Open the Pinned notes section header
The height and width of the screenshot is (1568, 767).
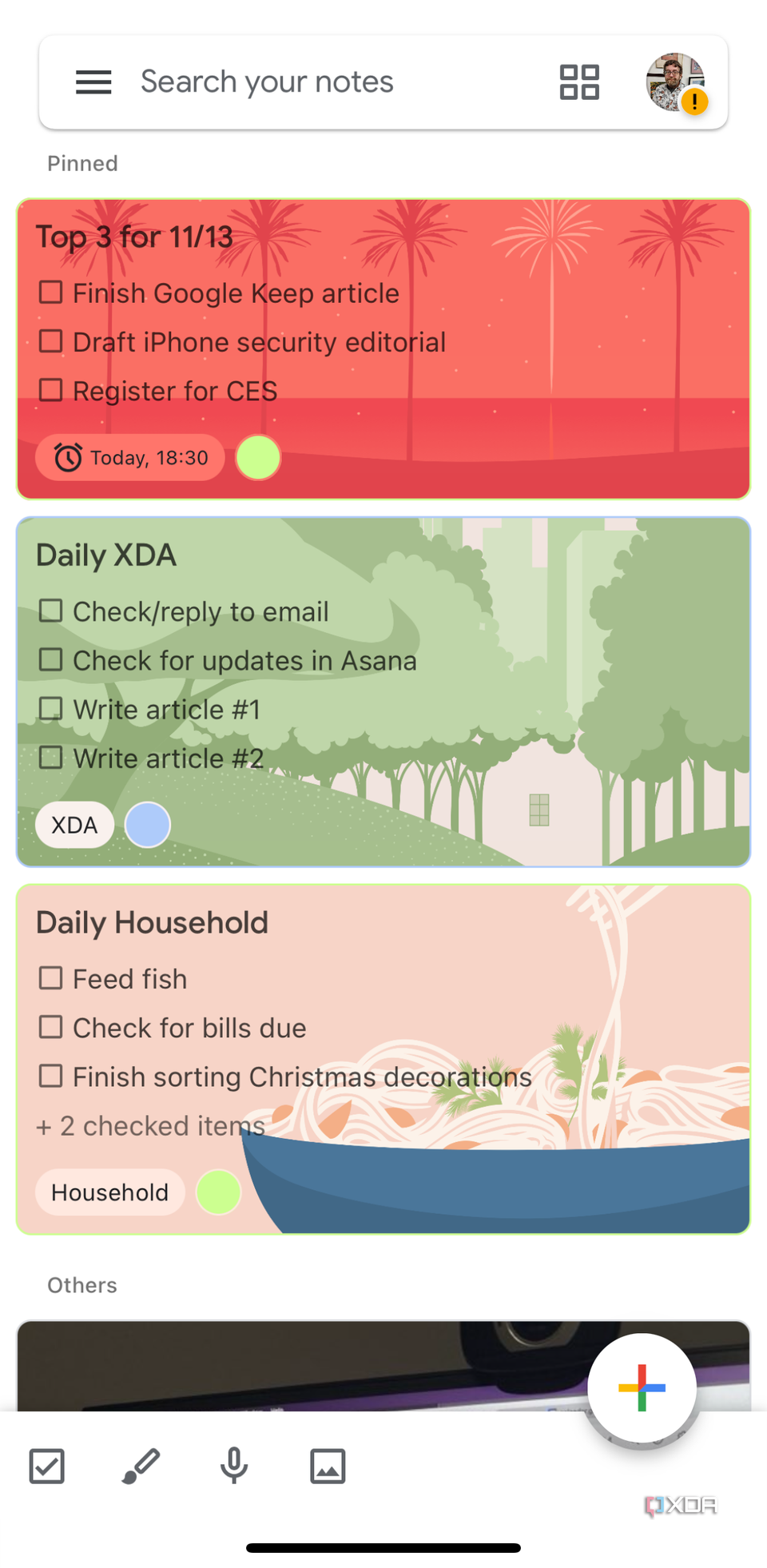(81, 163)
